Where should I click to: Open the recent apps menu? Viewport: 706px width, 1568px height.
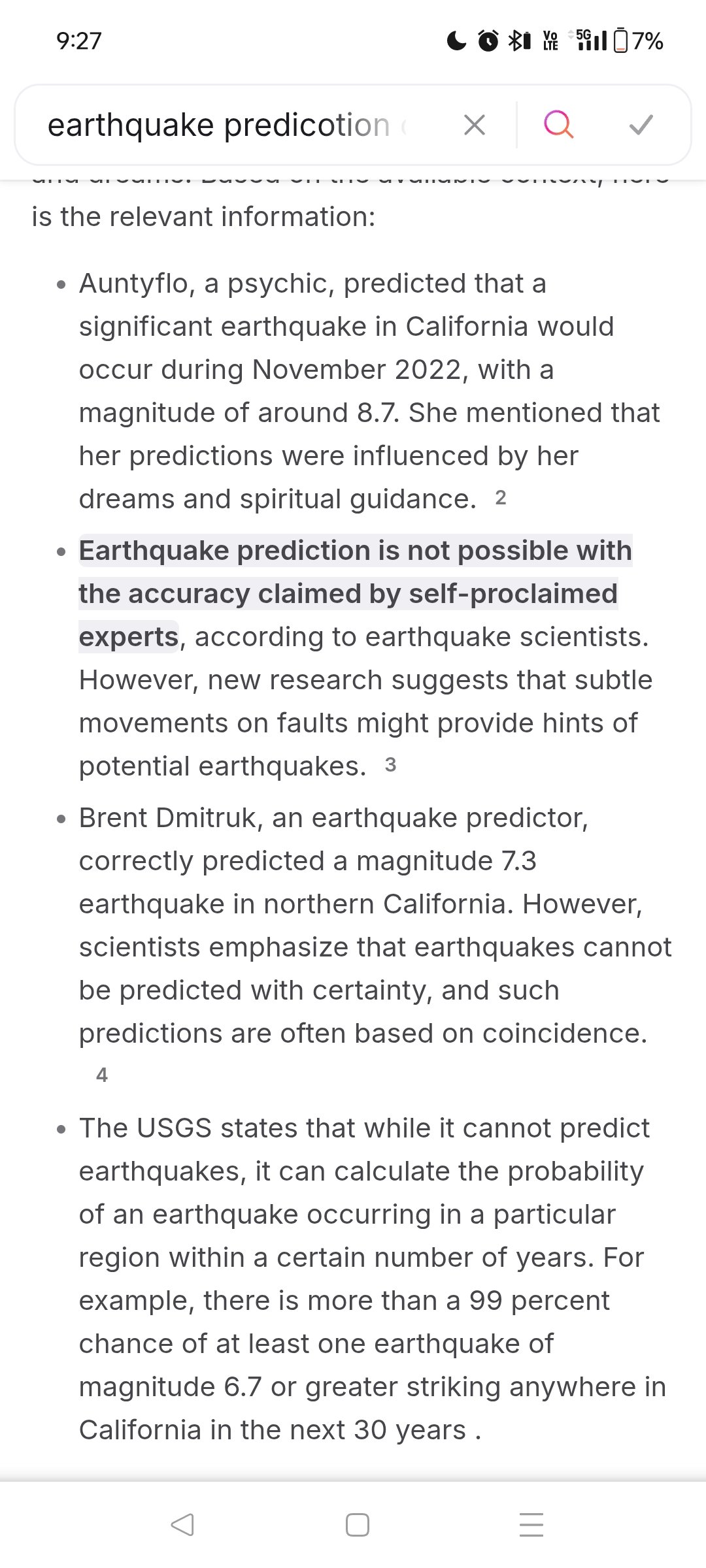531,1525
